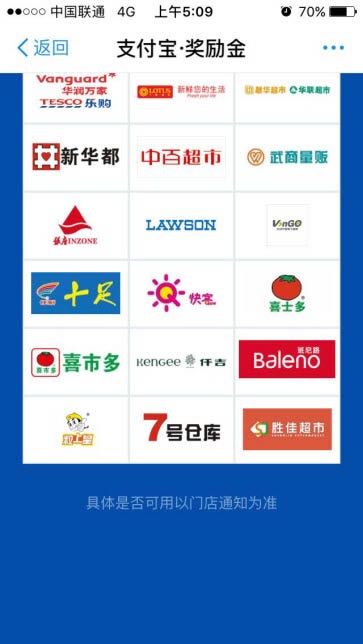Open the three-dot overflow menu
Screen dimensions: 363x644
pyautogui.click(x=333, y=48)
